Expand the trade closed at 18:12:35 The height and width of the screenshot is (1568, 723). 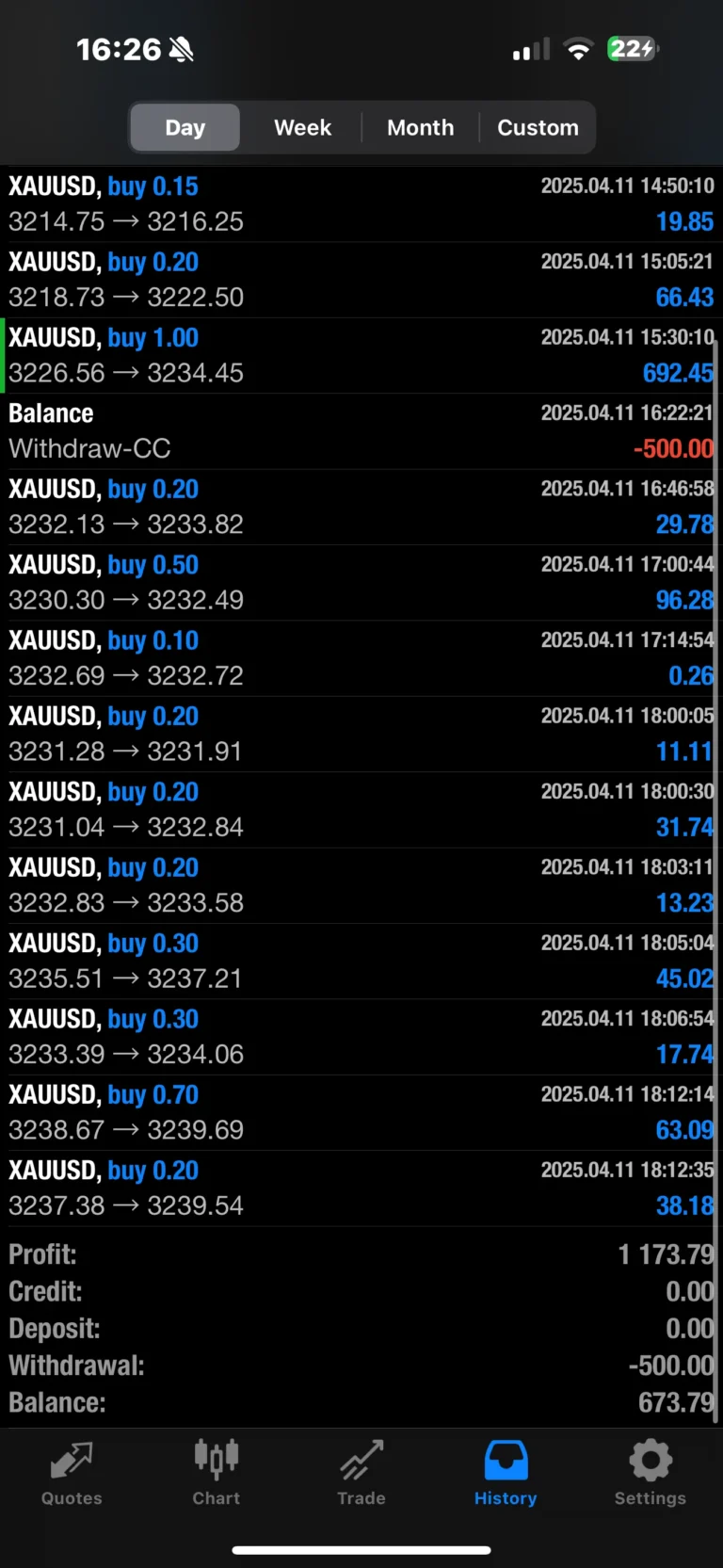pos(361,1188)
